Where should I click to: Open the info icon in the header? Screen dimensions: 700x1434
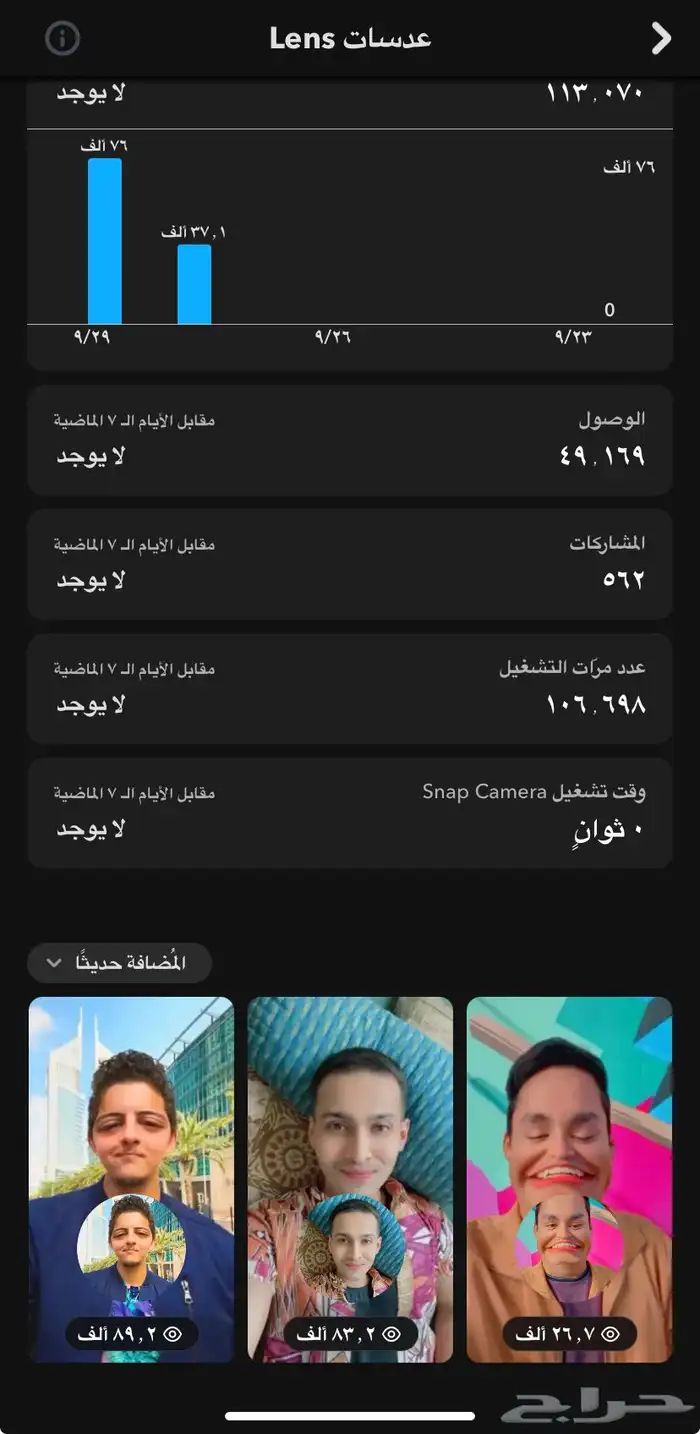(63, 39)
